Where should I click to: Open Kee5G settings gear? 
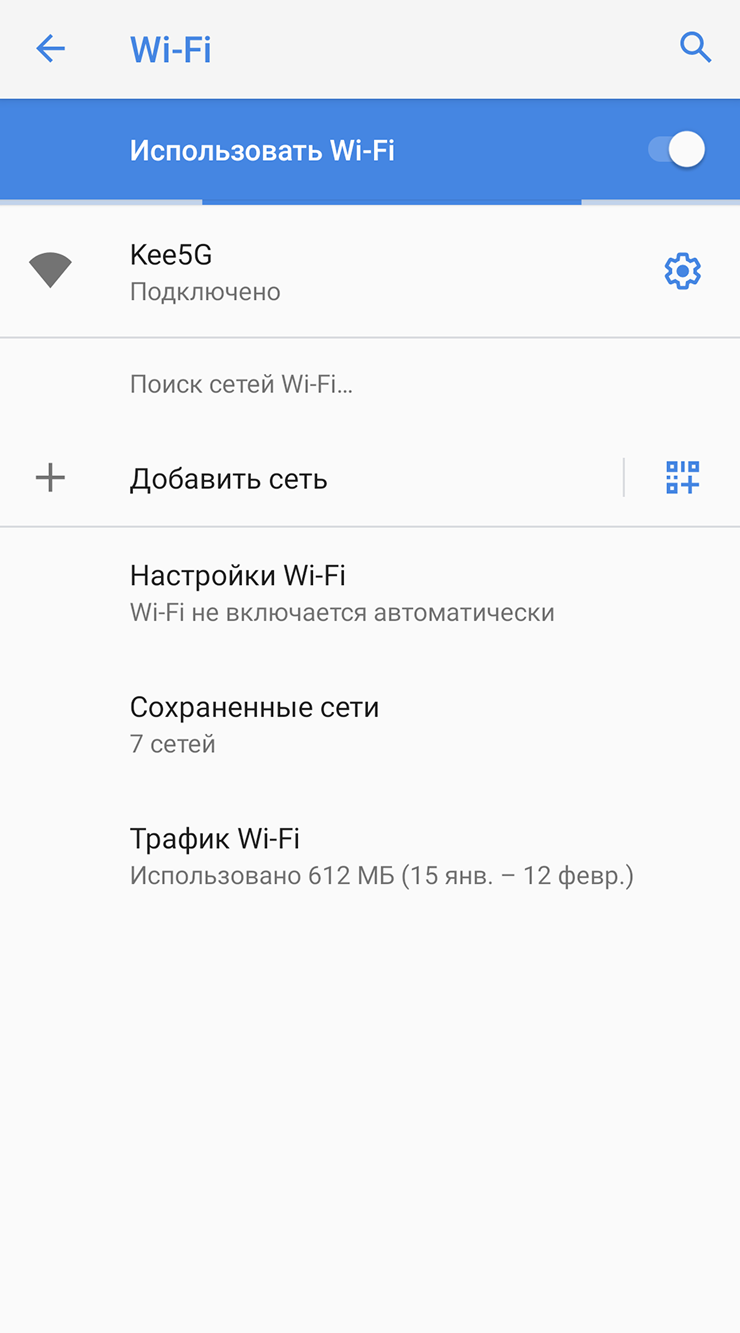point(683,272)
